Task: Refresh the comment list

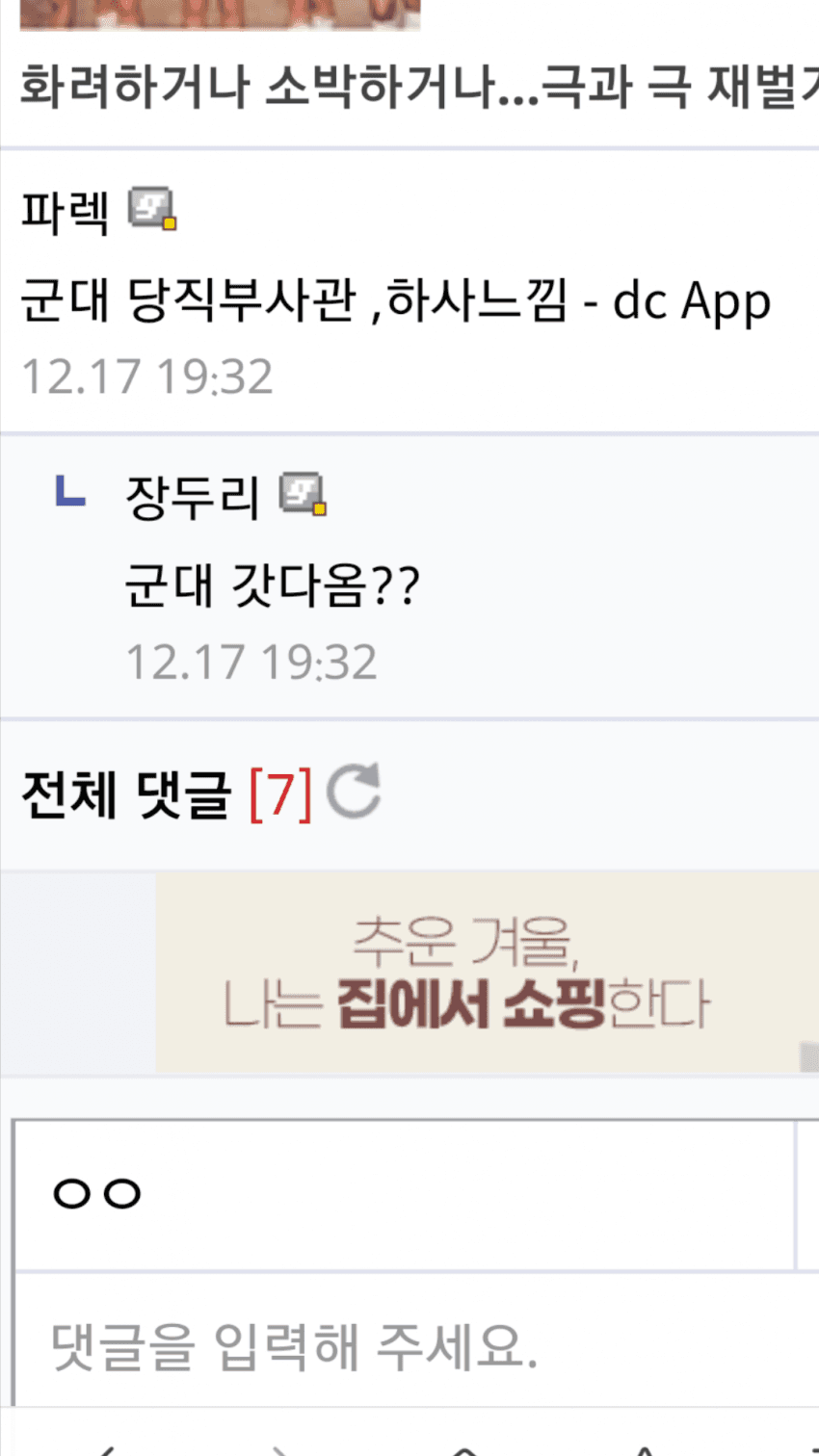Action: (354, 792)
